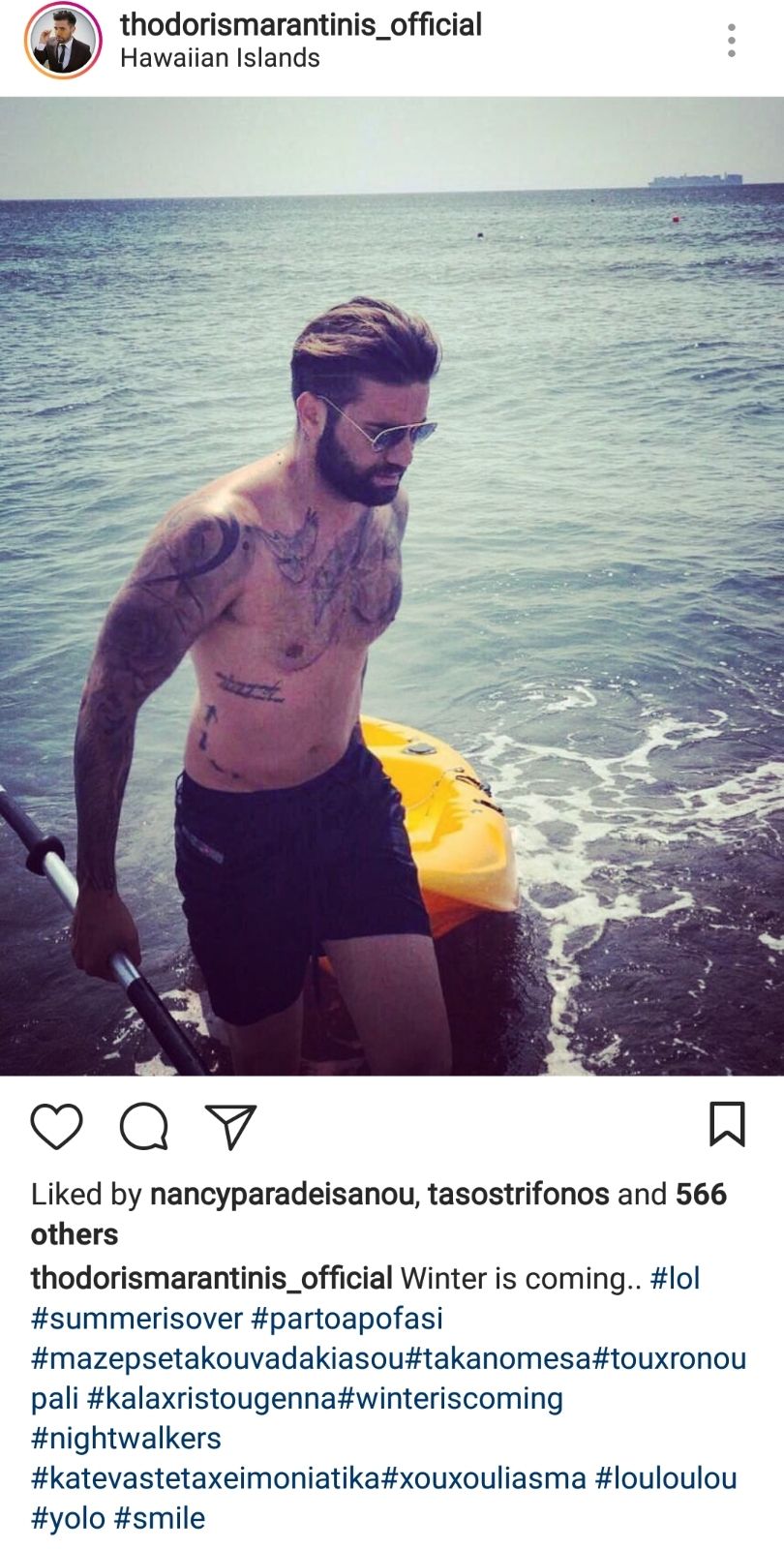This screenshot has width=784, height=1549.
Task: Open the #yolo hashtag
Action: click(68, 1518)
